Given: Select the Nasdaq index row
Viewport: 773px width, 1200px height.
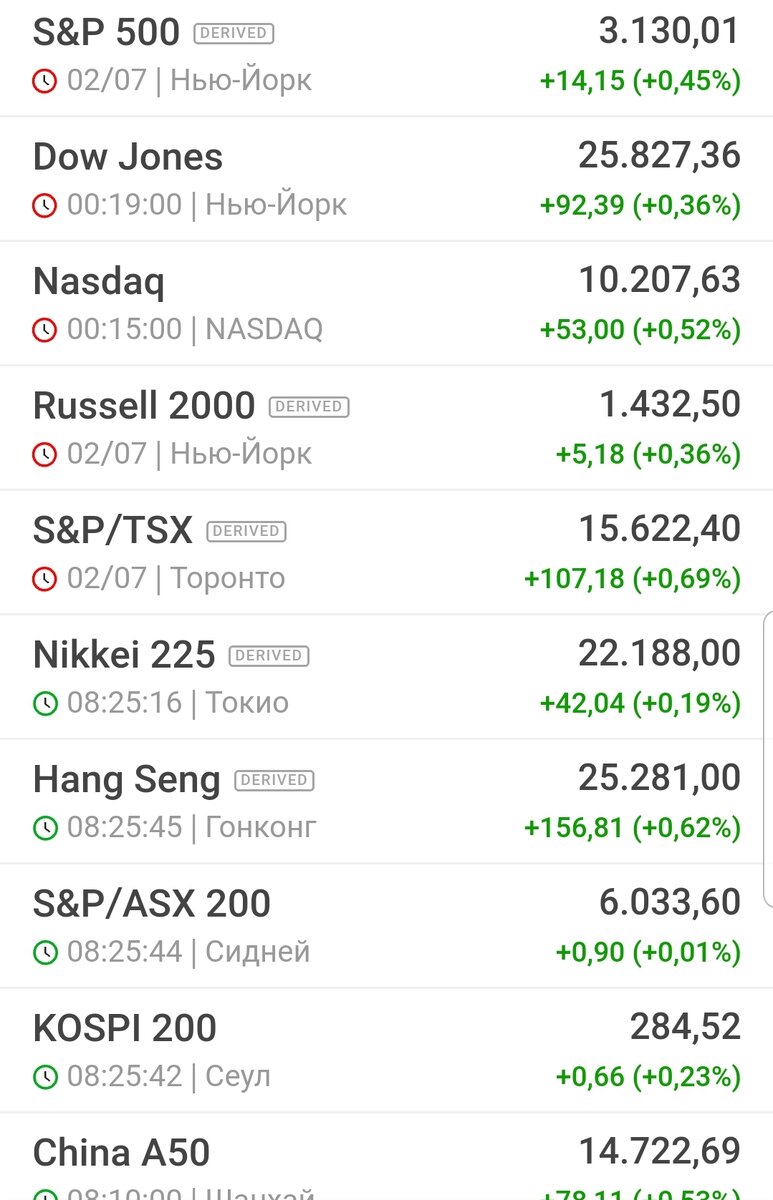Looking at the screenshot, I should [386, 304].
